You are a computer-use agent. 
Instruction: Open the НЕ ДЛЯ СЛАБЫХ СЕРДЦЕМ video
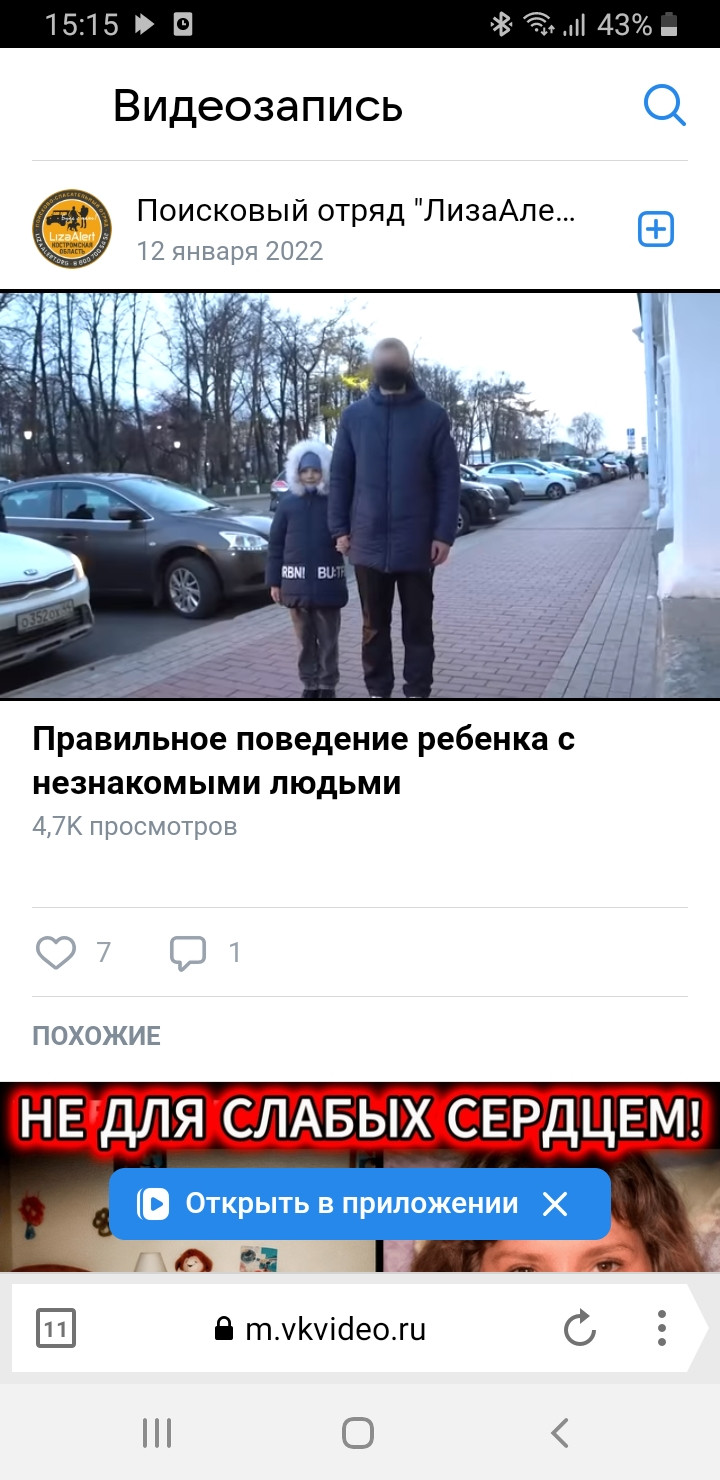360,1176
